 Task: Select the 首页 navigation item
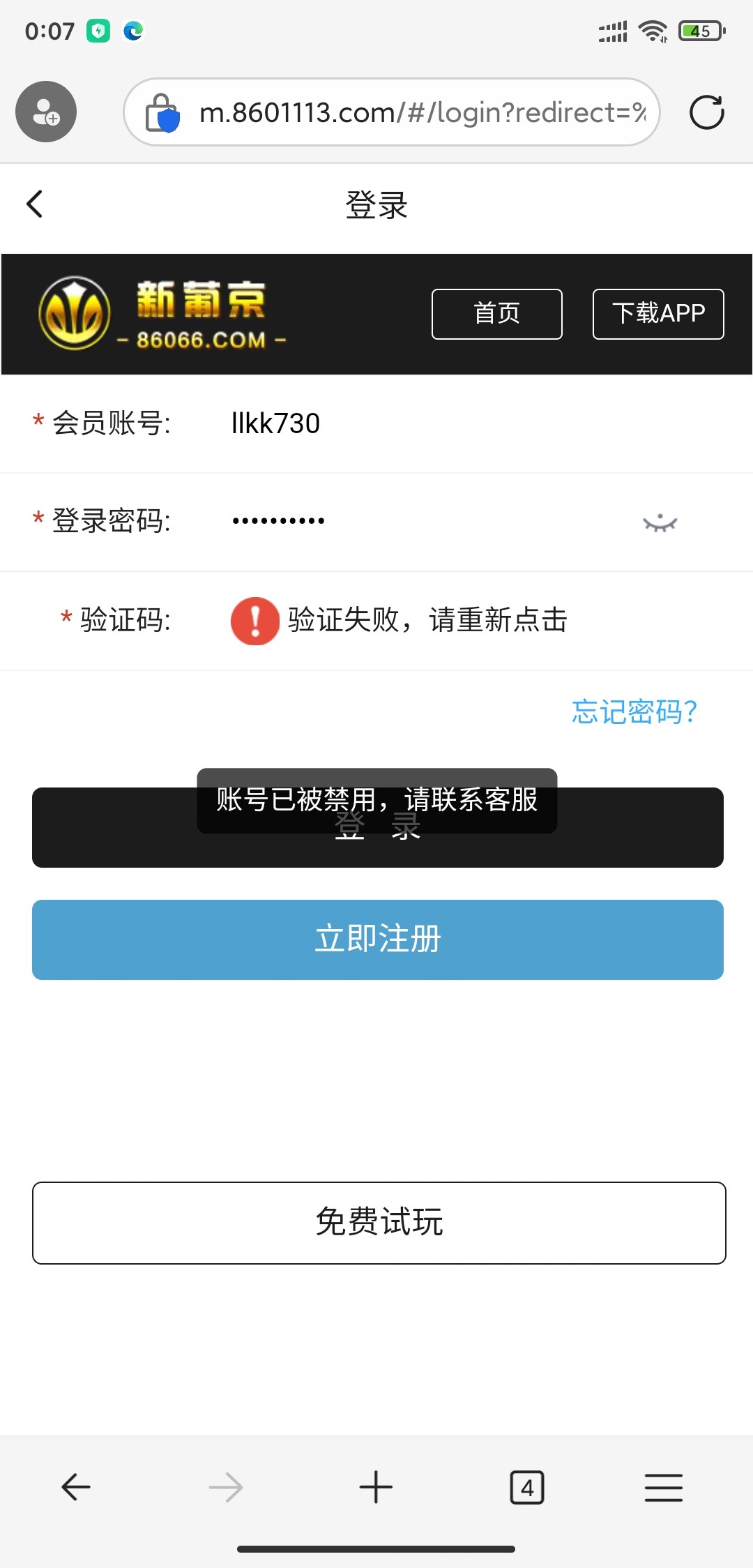coord(496,313)
